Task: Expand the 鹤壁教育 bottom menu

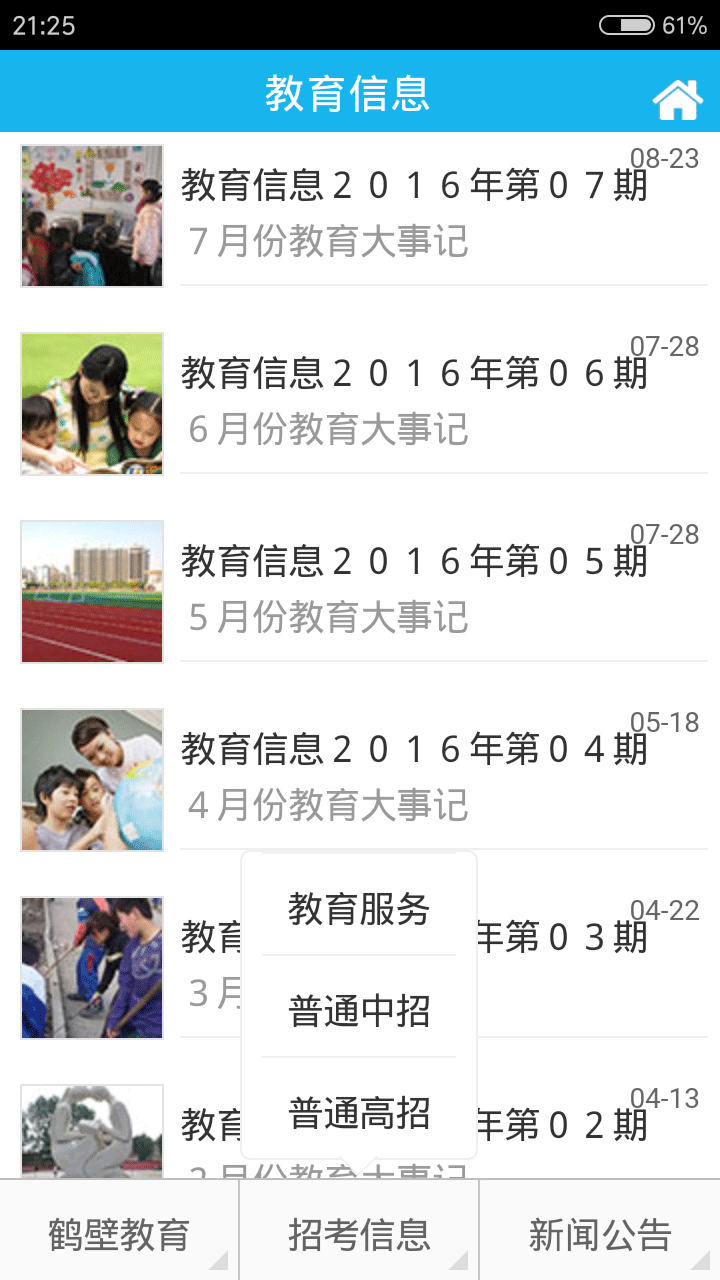Action: (119, 1235)
